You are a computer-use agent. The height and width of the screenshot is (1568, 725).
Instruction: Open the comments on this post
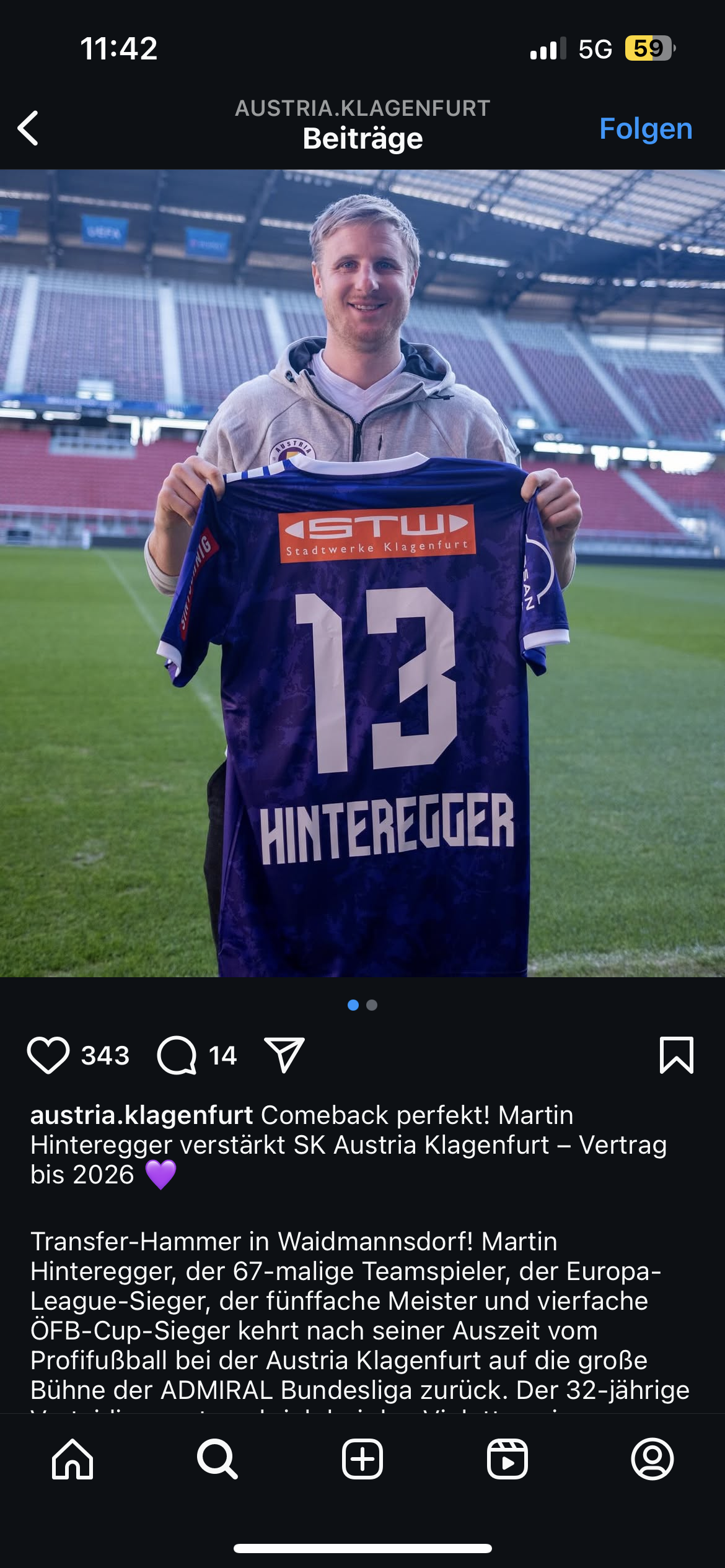(x=177, y=1055)
